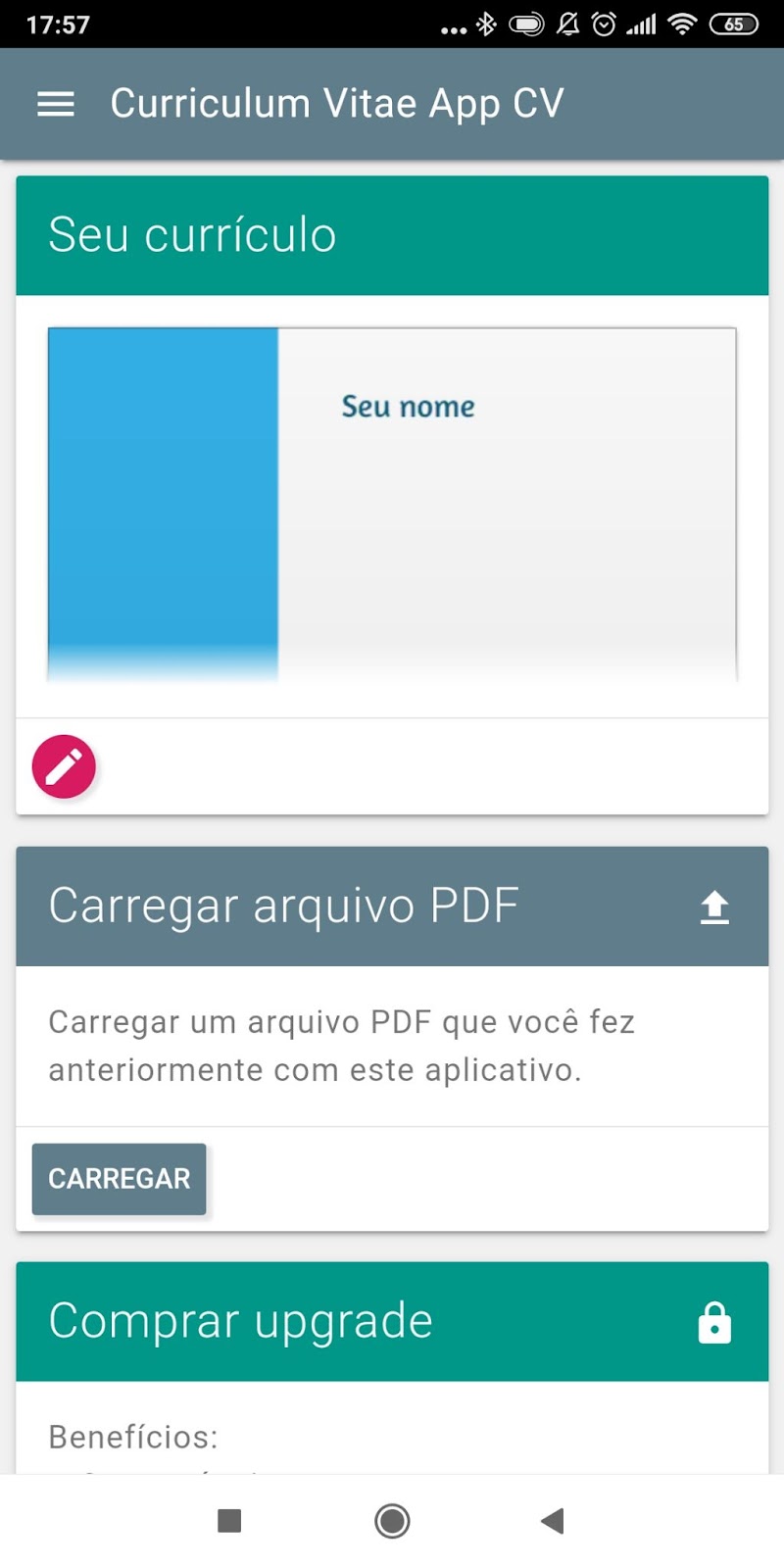The width and height of the screenshot is (784, 1568).
Task: Open the resume preview thumbnail
Action: click(392, 505)
